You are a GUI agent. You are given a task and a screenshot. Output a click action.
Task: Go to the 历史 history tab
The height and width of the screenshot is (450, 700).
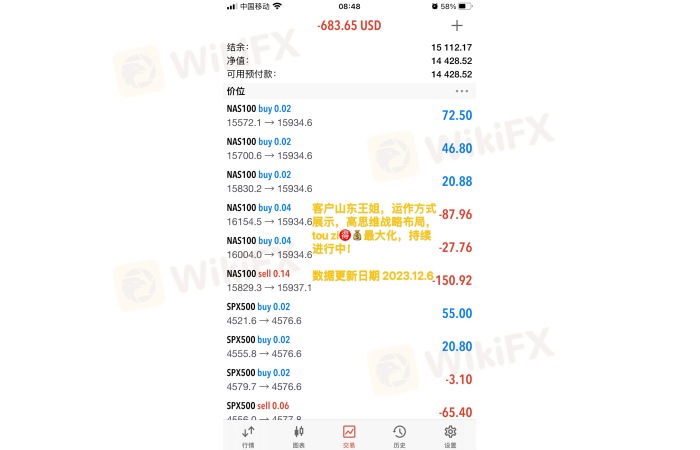click(x=399, y=435)
